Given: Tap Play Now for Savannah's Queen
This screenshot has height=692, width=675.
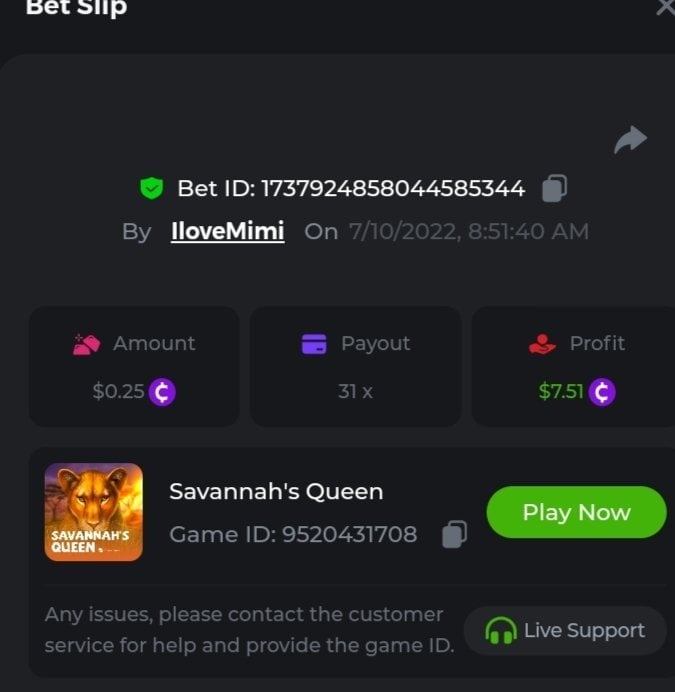Looking at the screenshot, I should tap(576, 513).
